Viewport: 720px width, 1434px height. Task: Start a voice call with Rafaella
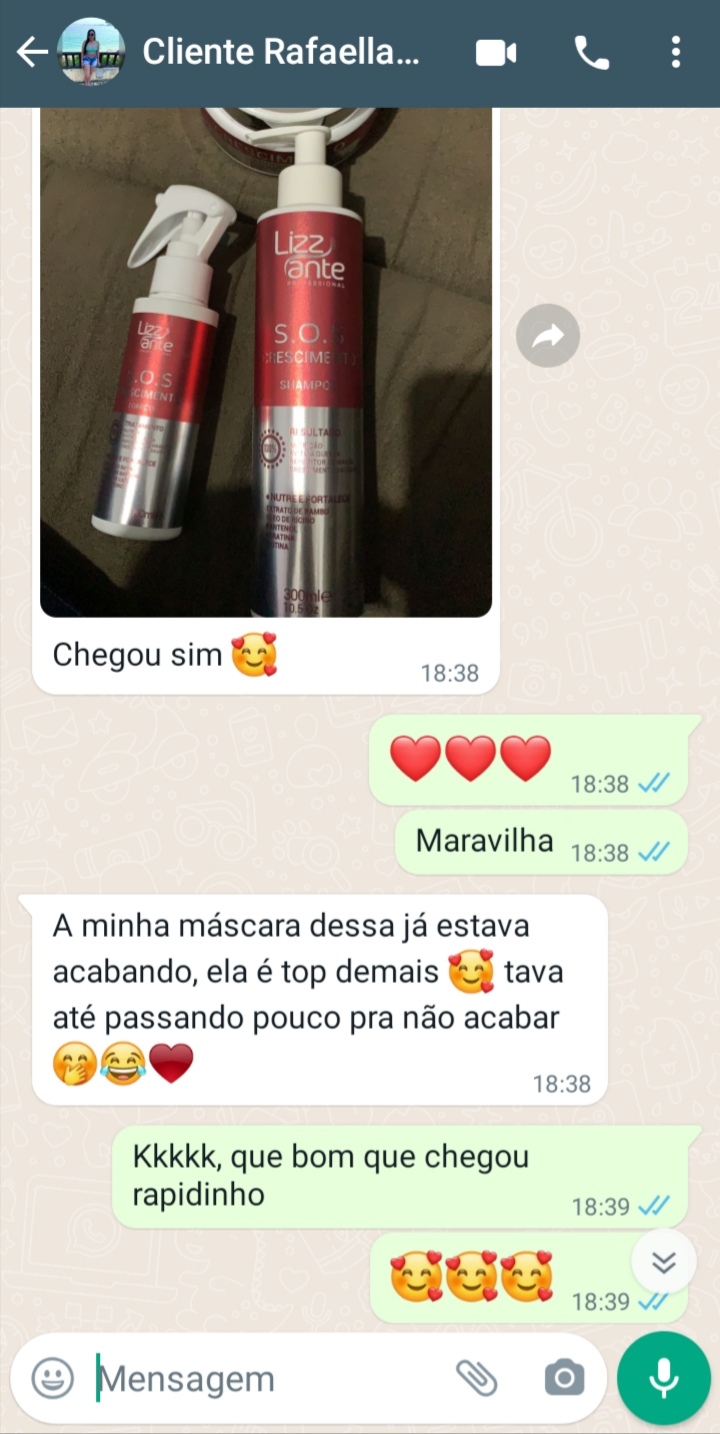pyautogui.click(x=592, y=53)
